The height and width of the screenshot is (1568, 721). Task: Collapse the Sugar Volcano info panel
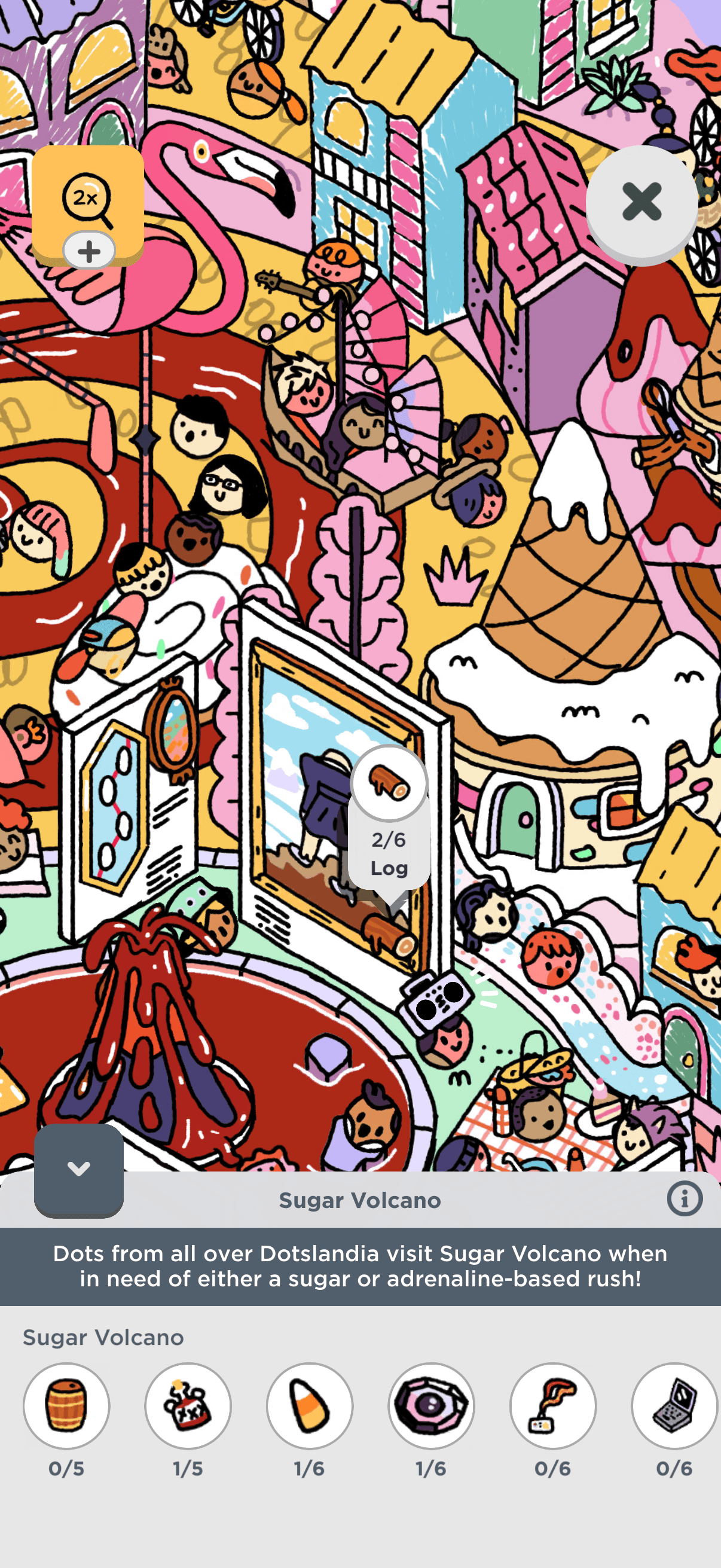click(x=78, y=1169)
